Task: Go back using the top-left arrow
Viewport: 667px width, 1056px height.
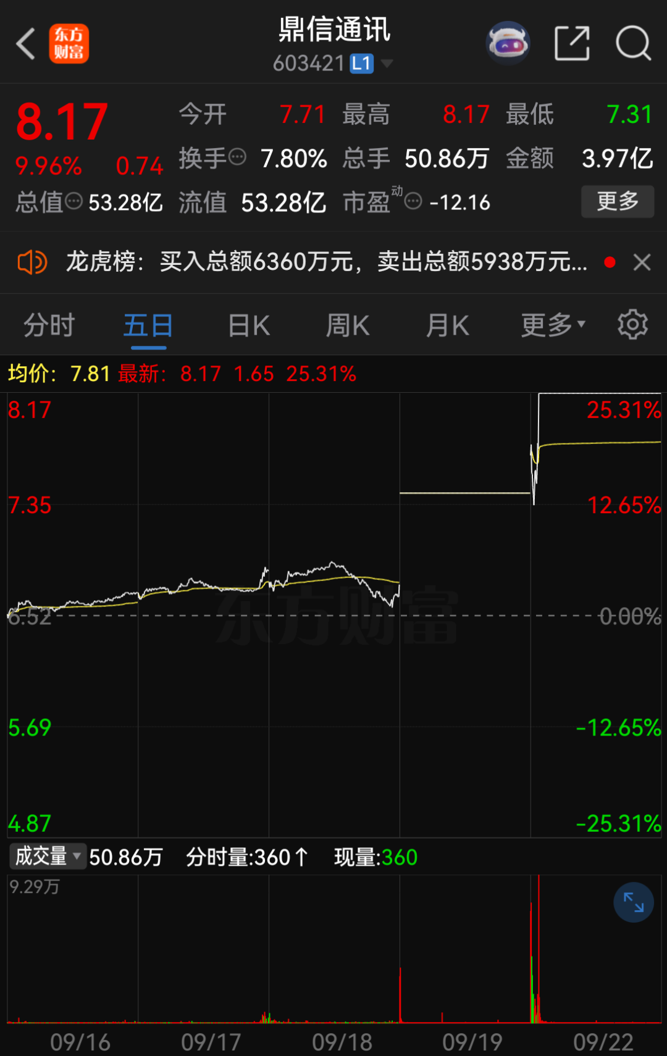Action: pos(27,44)
